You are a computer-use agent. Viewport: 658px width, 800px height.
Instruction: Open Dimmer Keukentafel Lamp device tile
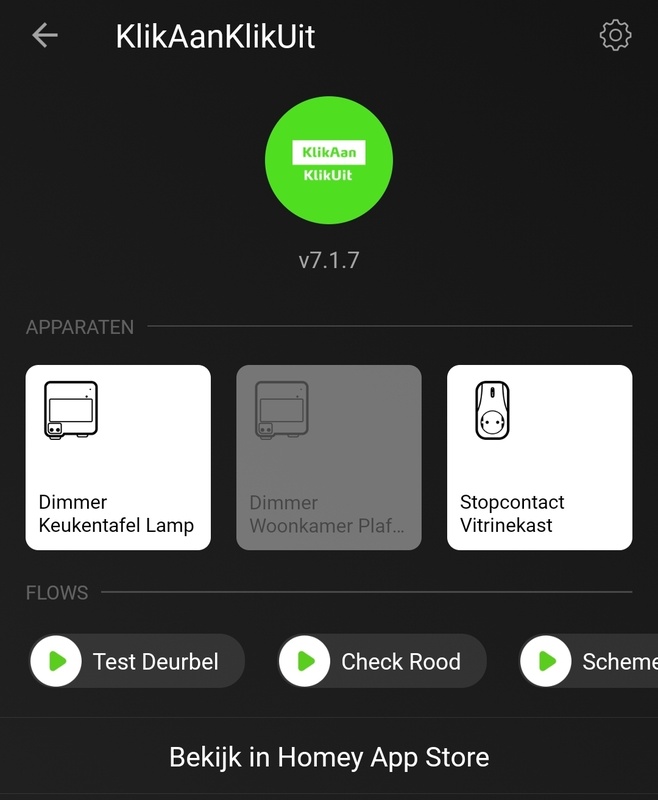click(x=118, y=457)
